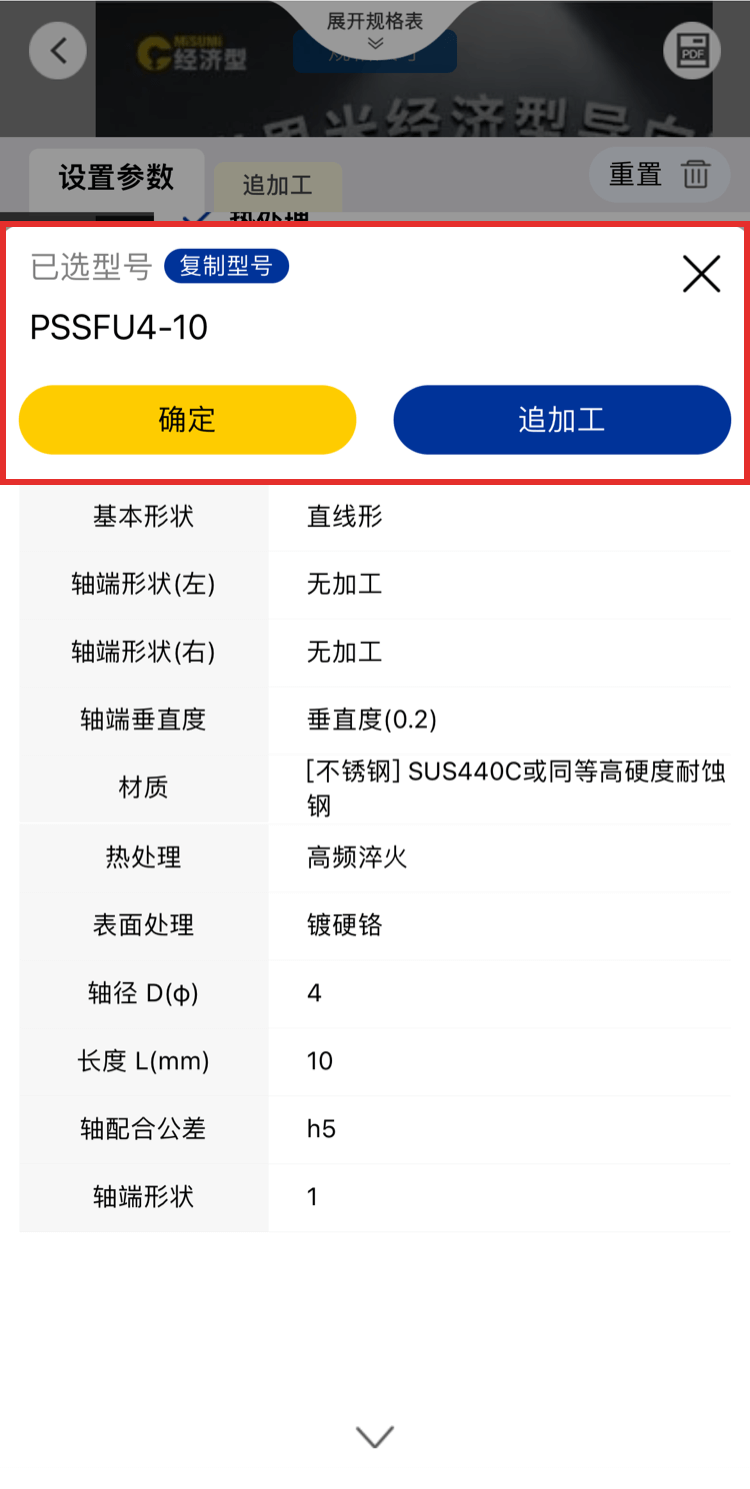Go back using the arrow icon
This screenshot has height=1489, width=750.
point(58,50)
